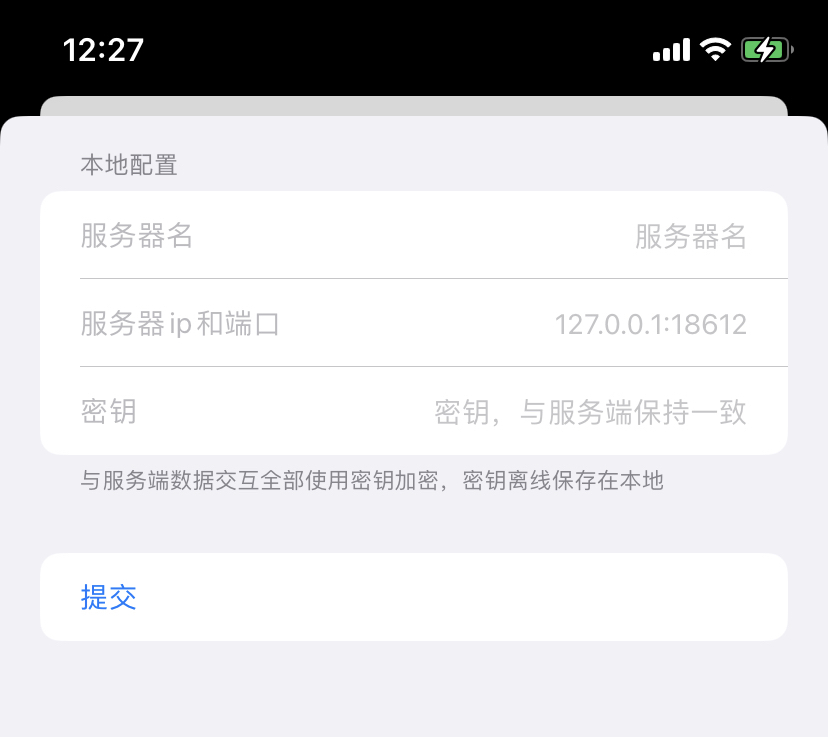Submit the form with 提交
Image resolution: width=828 pixels, height=737 pixels.
(110, 598)
